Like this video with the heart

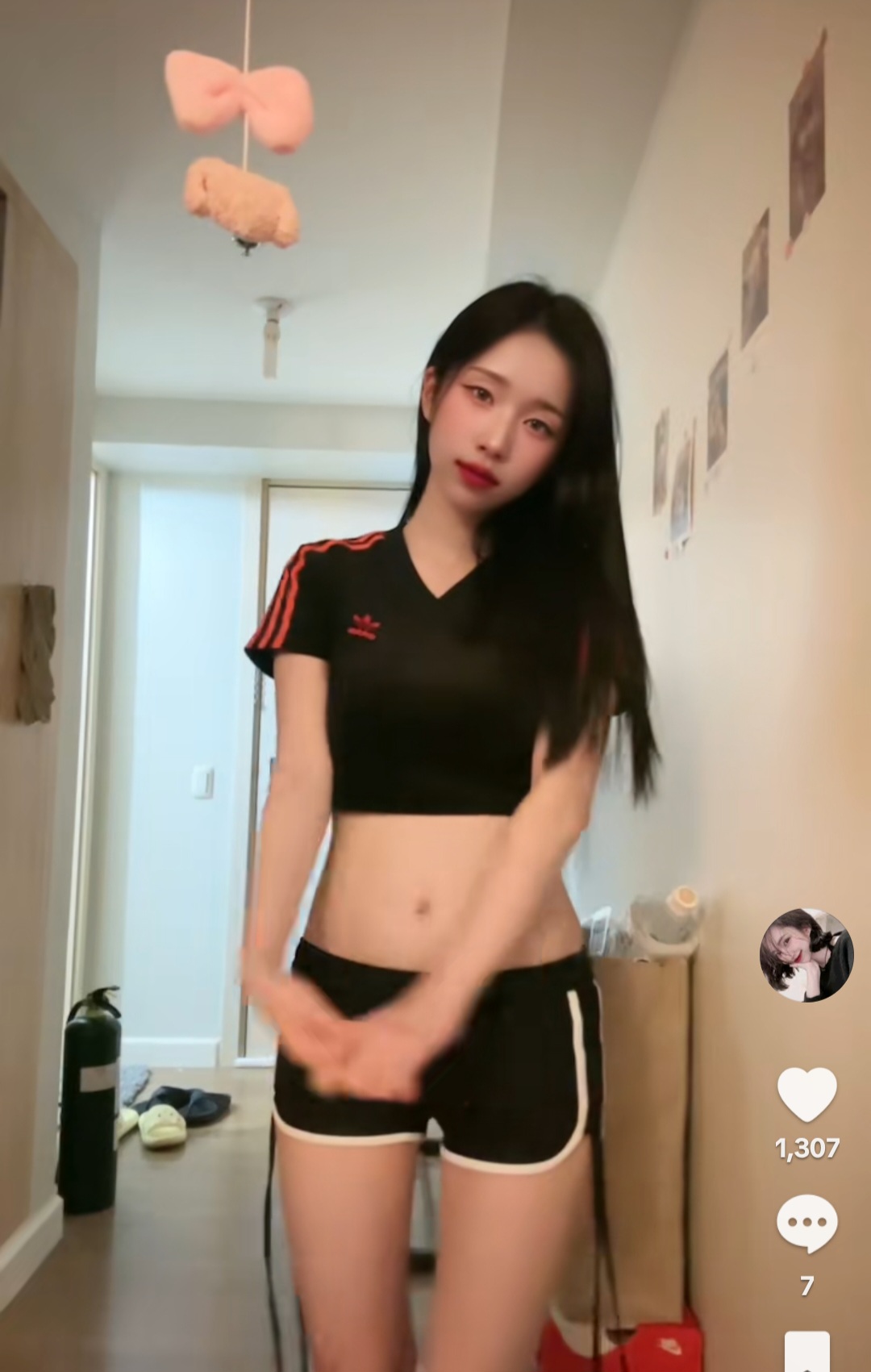click(806, 1095)
